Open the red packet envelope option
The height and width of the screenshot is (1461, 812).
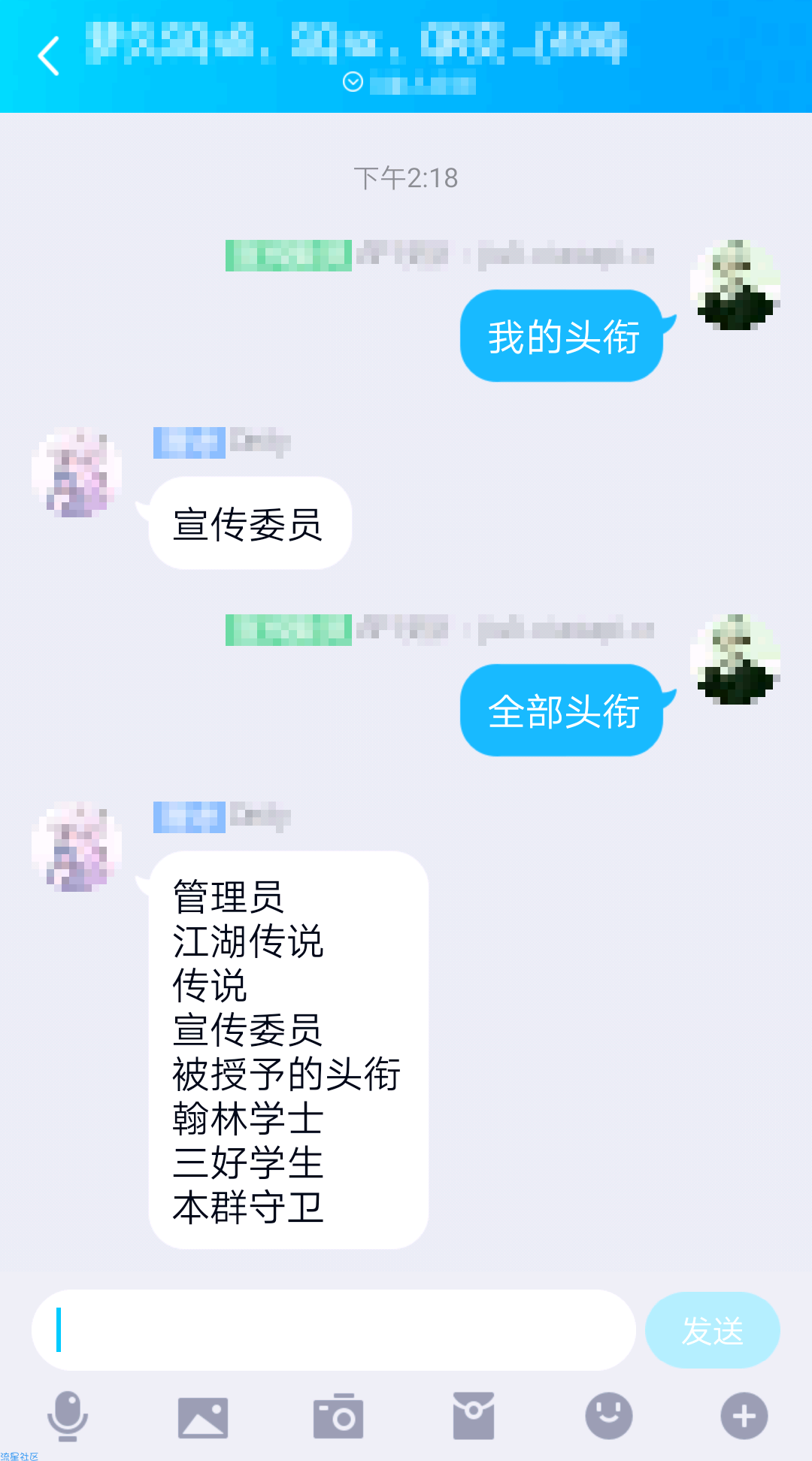474,1416
